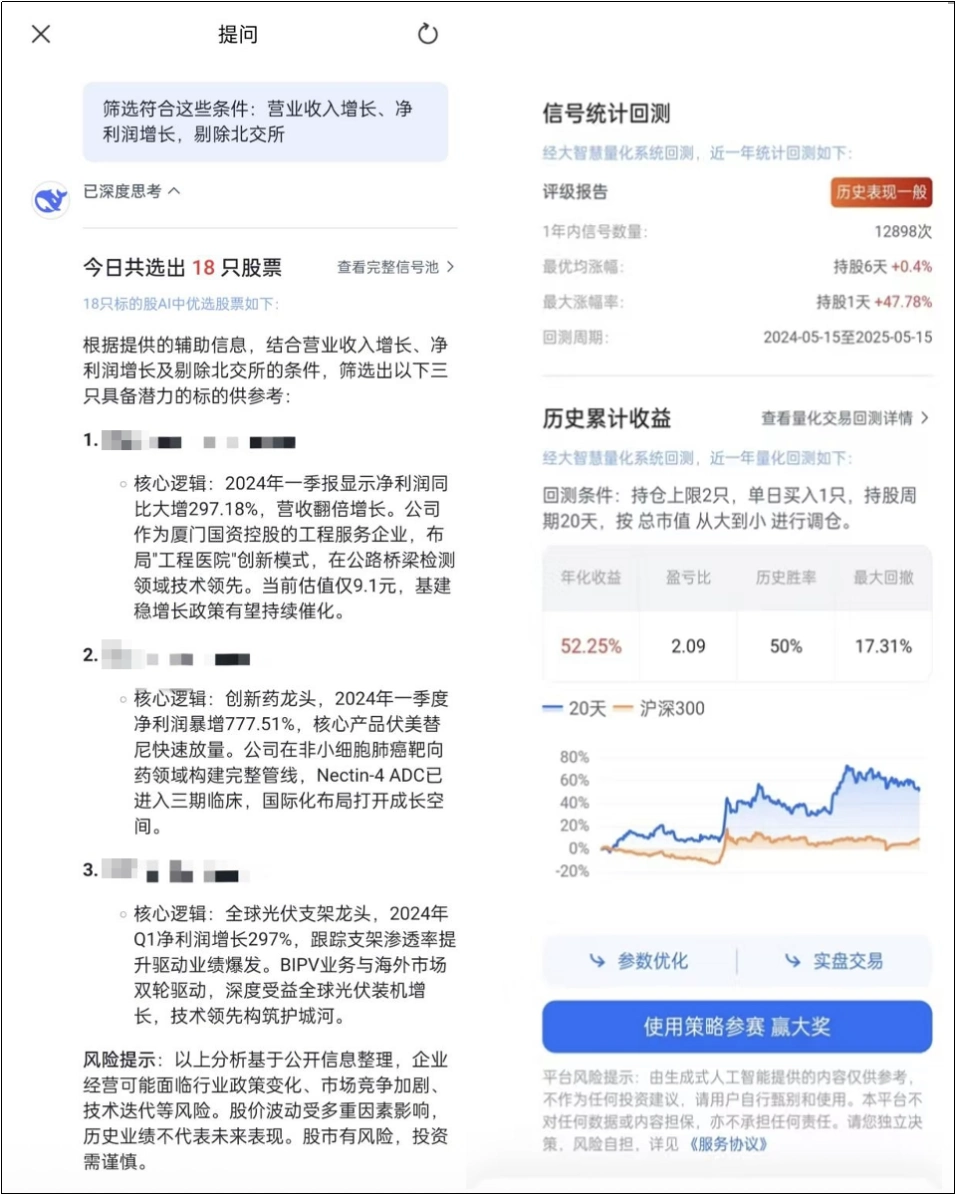Click the arrow icon beside 参数优化
Screen dimensions: 956x1195
pyautogui.click(x=599, y=960)
